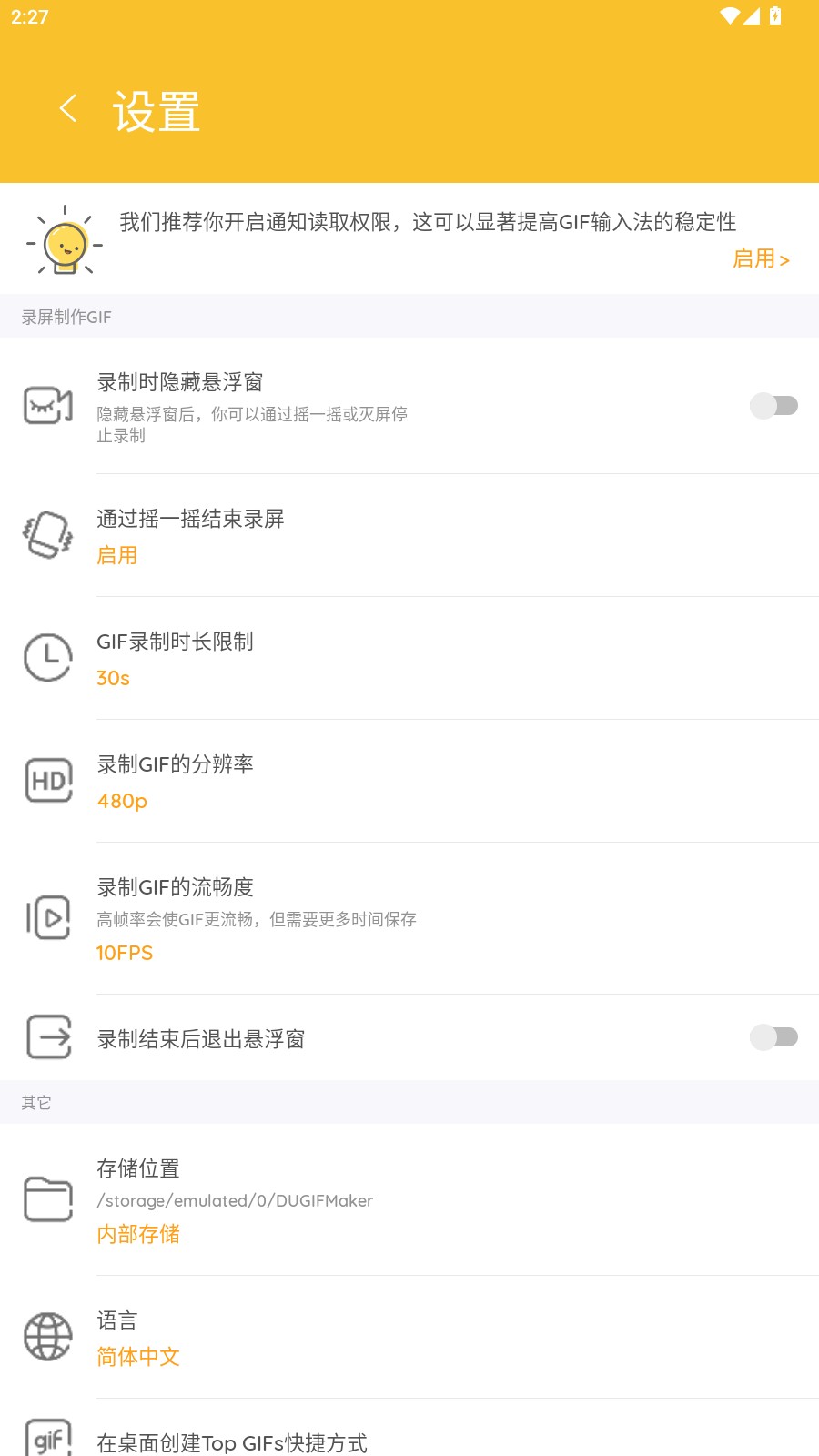Viewport: 819px width, 1456px height.
Task: Enable 录制结束后退出悬浮窗 toggle
Action: (x=775, y=1036)
